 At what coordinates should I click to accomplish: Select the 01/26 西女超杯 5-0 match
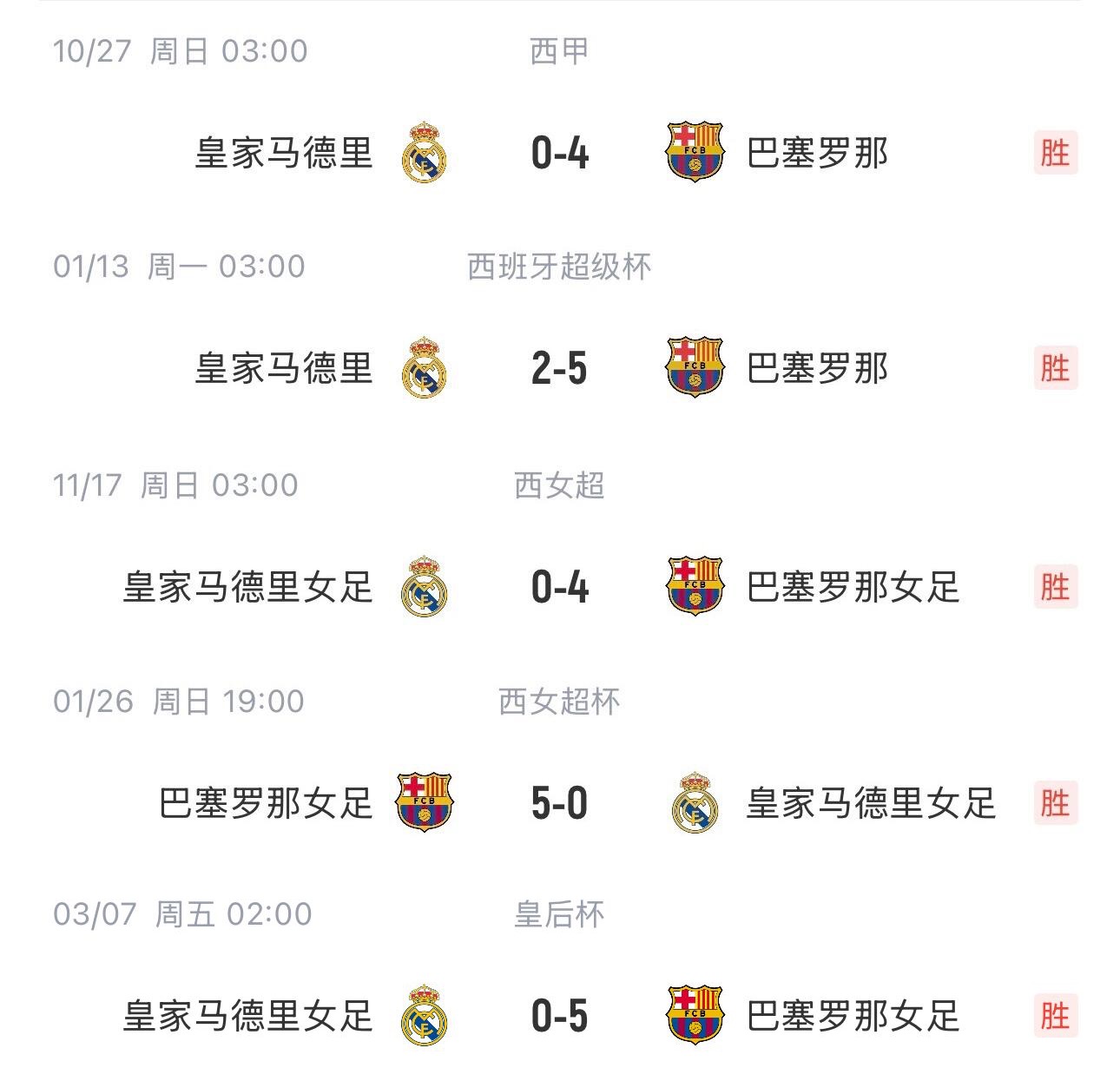click(x=559, y=803)
